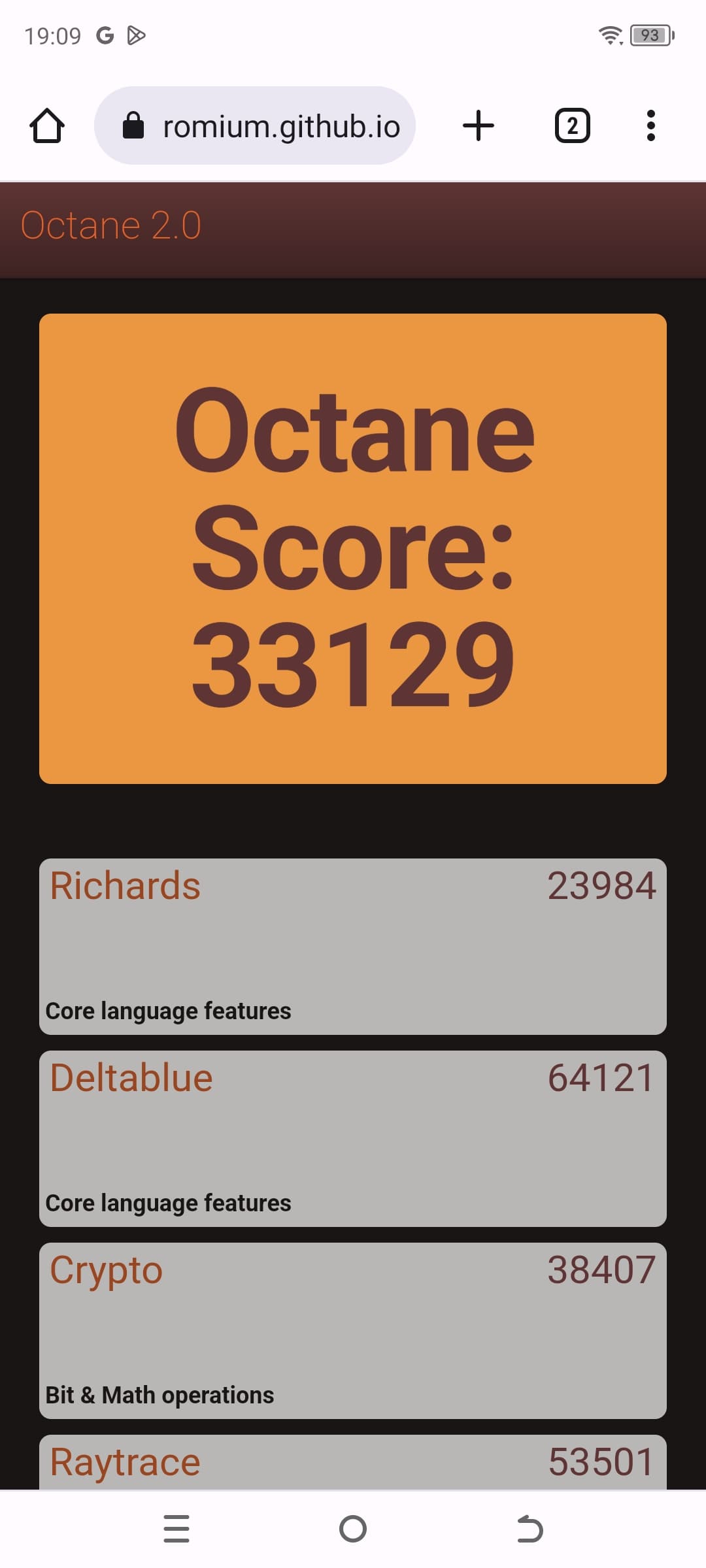Open the Raytrace benchmark card

pos(353,1463)
